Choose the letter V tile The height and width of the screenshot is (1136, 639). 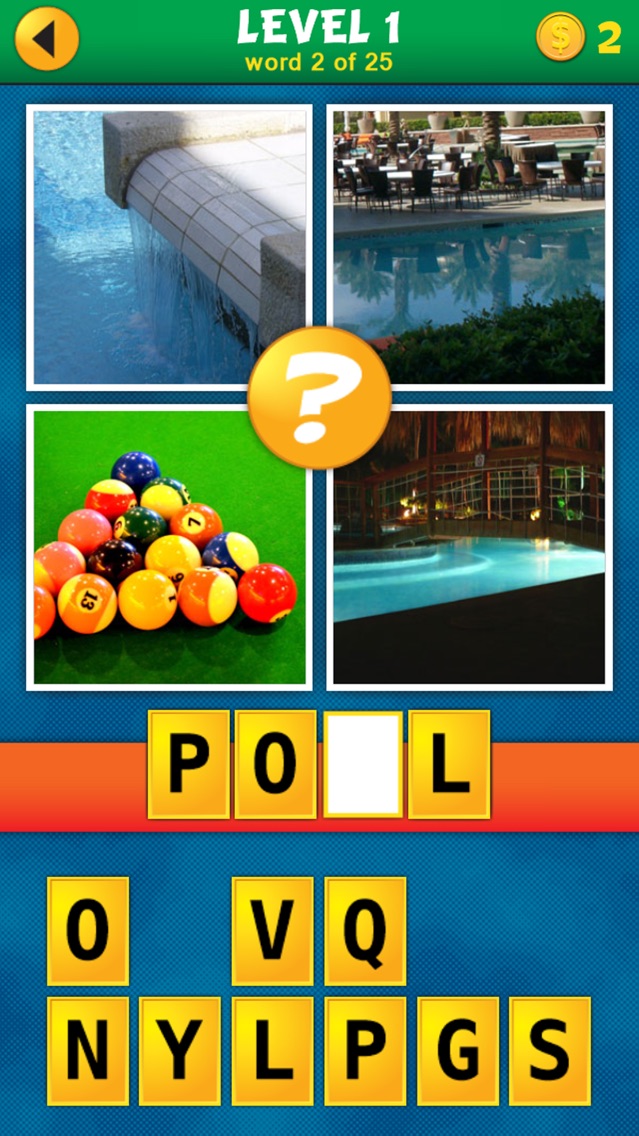(272, 931)
